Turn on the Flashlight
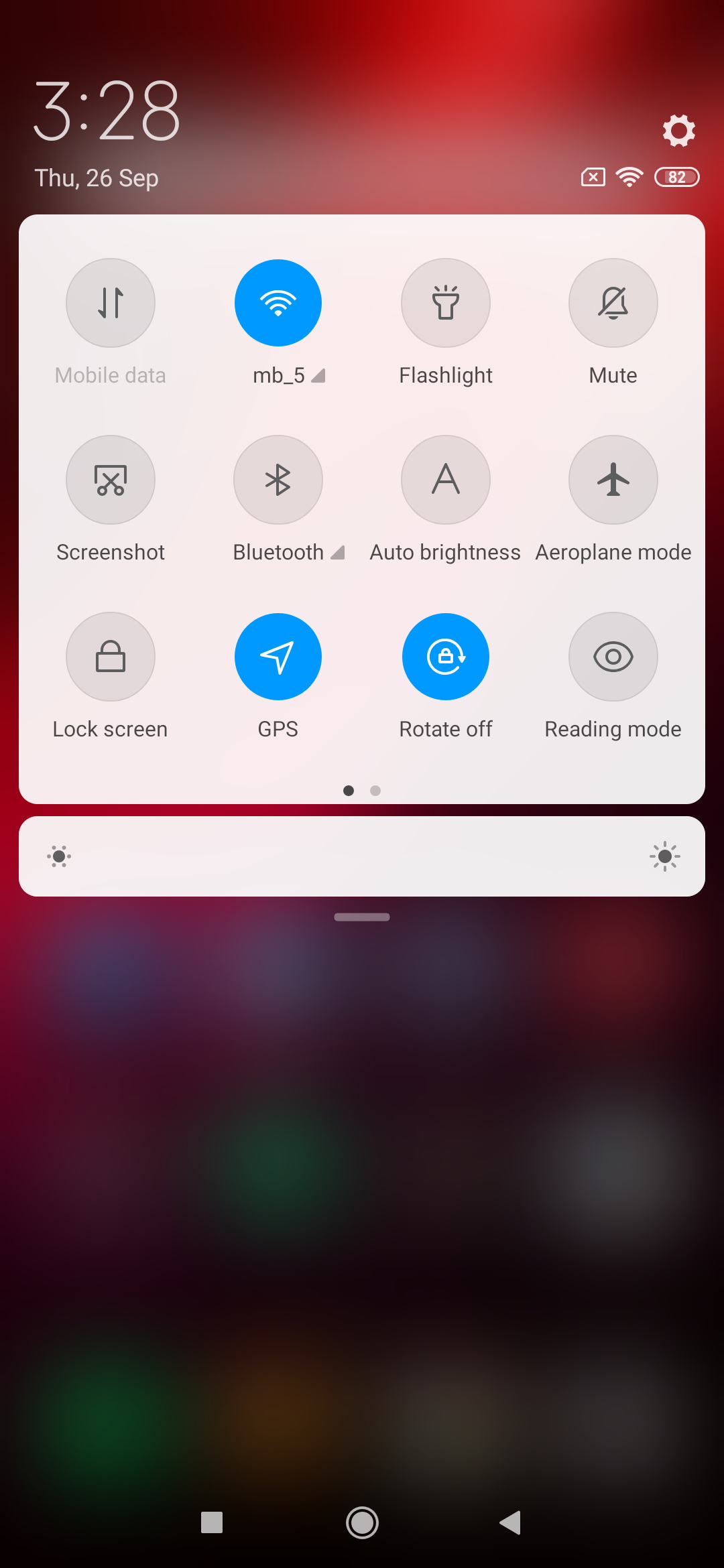Viewport: 724px width, 1568px height. pyautogui.click(x=446, y=303)
